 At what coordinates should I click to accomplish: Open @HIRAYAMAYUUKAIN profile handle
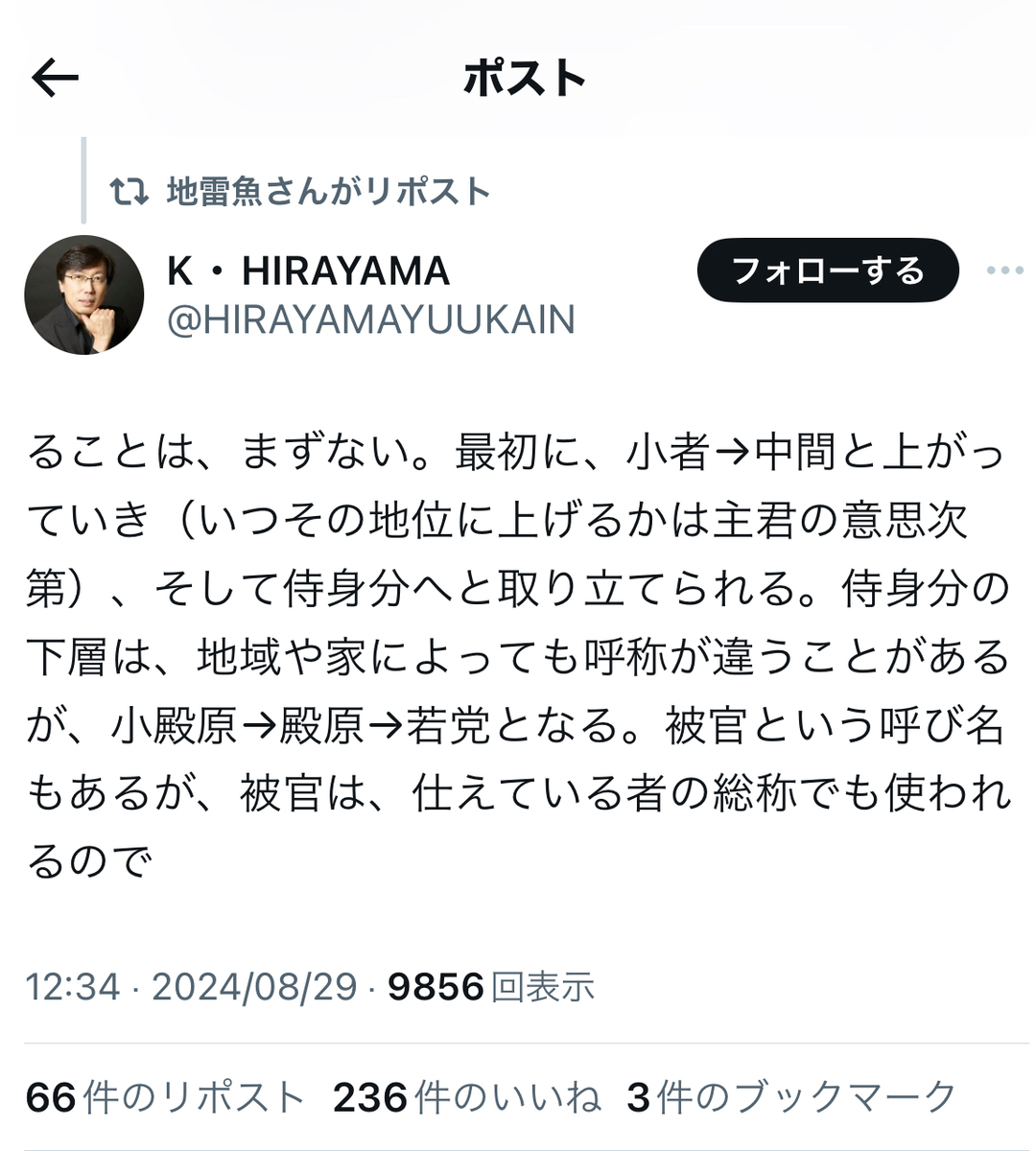click(x=370, y=319)
